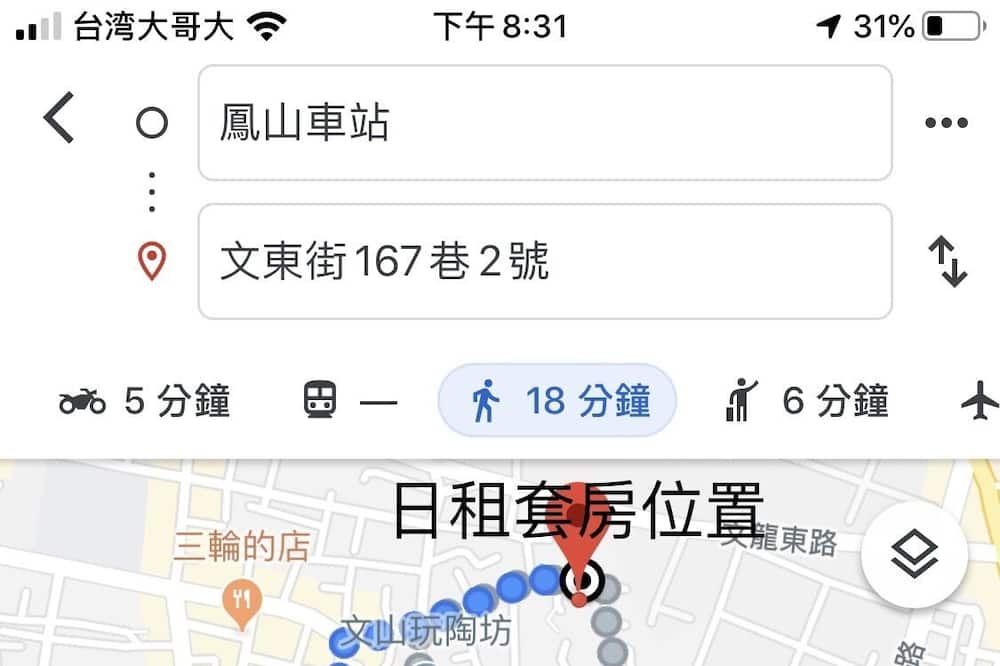
Task: Edit the starting point 鳳山車站
Action: point(545,123)
